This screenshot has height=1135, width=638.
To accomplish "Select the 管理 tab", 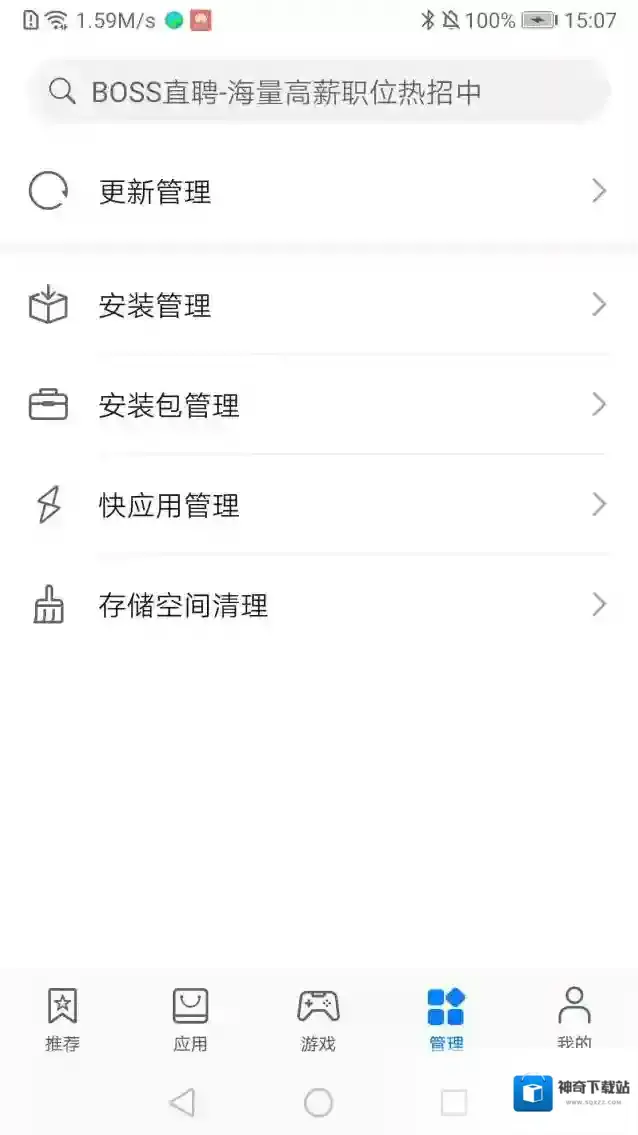I will click(x=446, y=1018).
